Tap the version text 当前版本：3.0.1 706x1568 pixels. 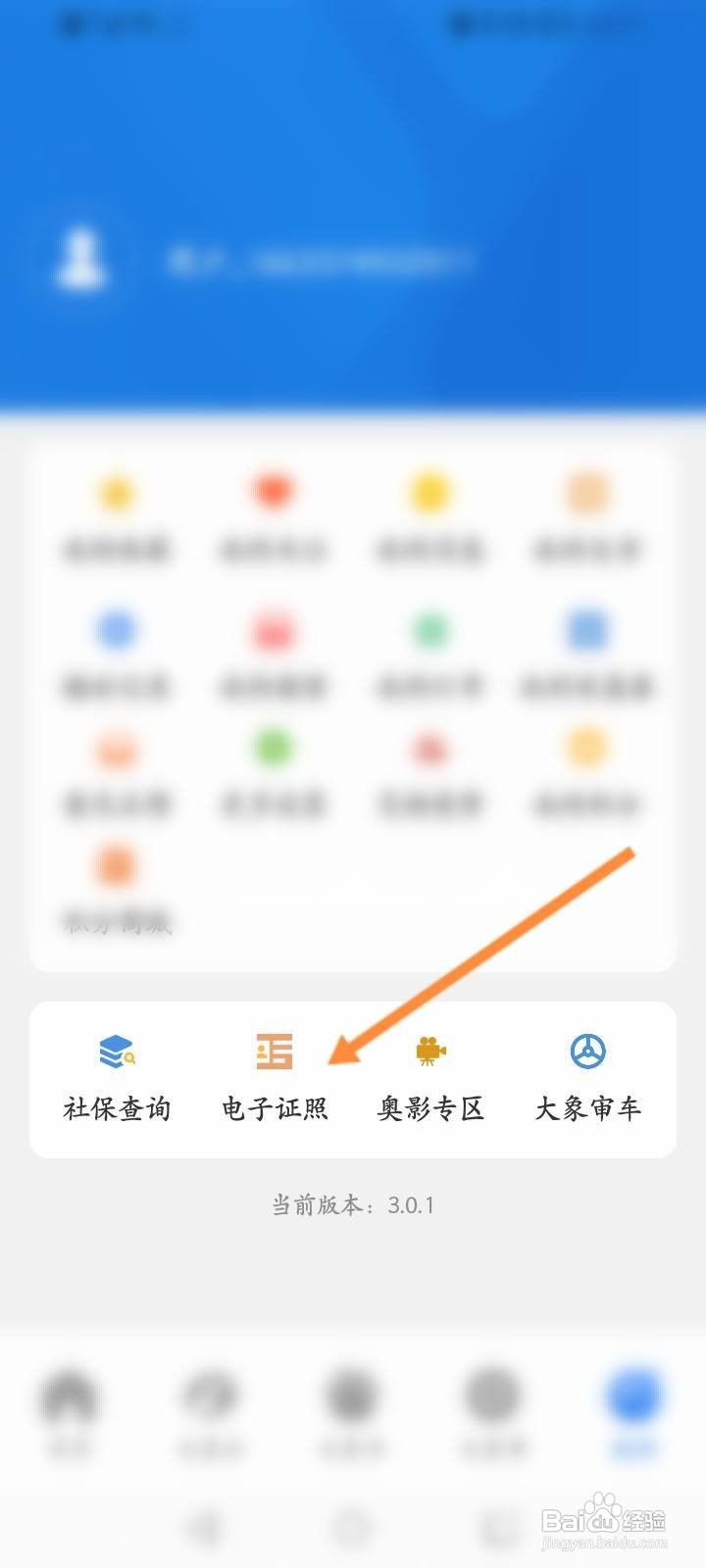(x=353, y=1205)
